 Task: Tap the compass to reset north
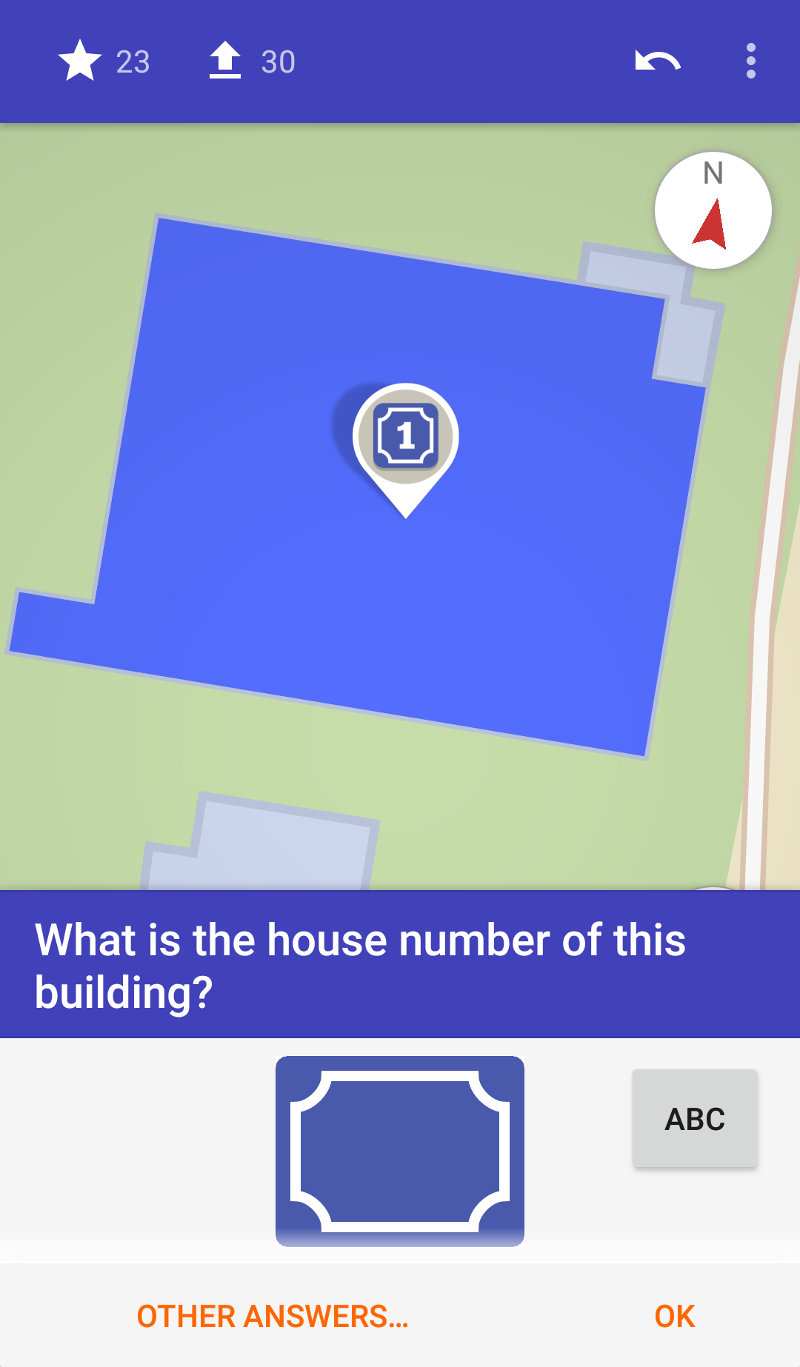point(713,210)
